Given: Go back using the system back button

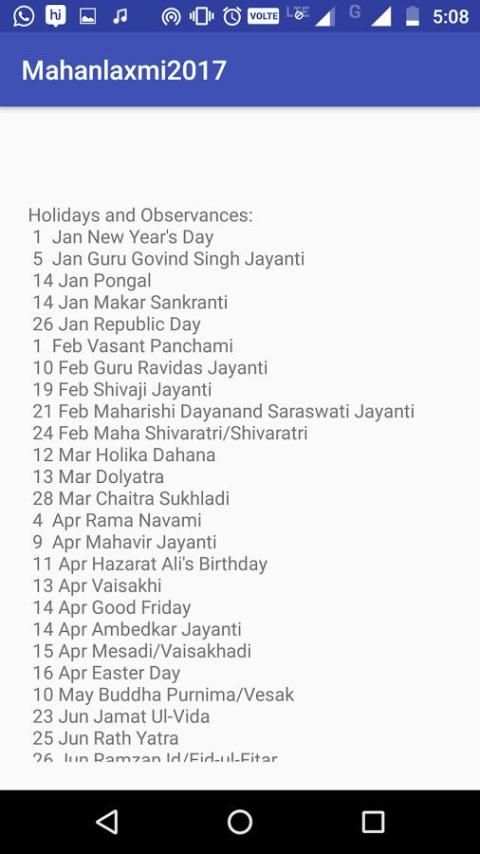Looking at the screenshot, I should coord(107,821).
